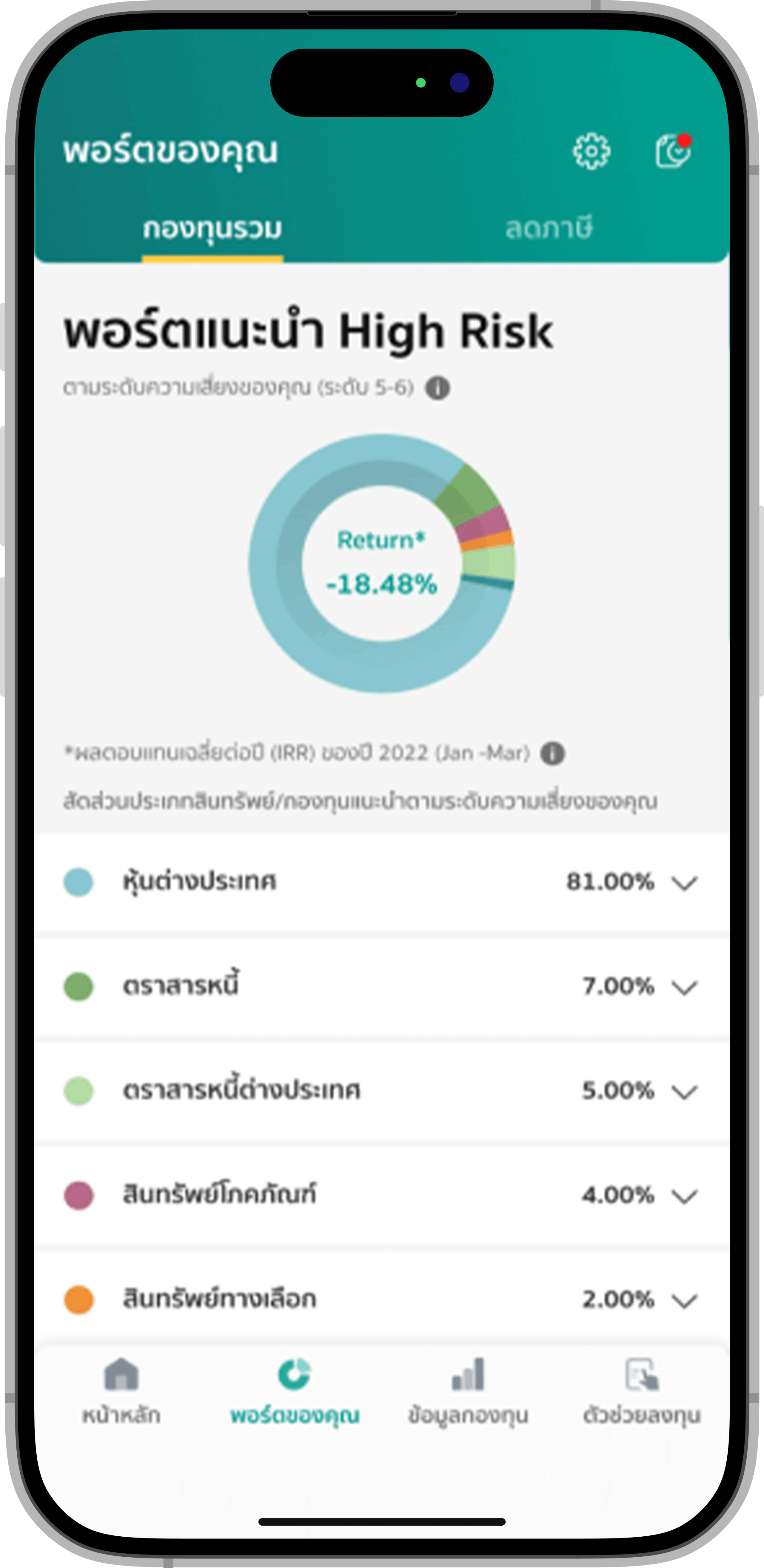The image size is (764, 1568).
Task: Switch to the กองทุนรวม tab
Action: pyautogui.click(x=212, y=229)
